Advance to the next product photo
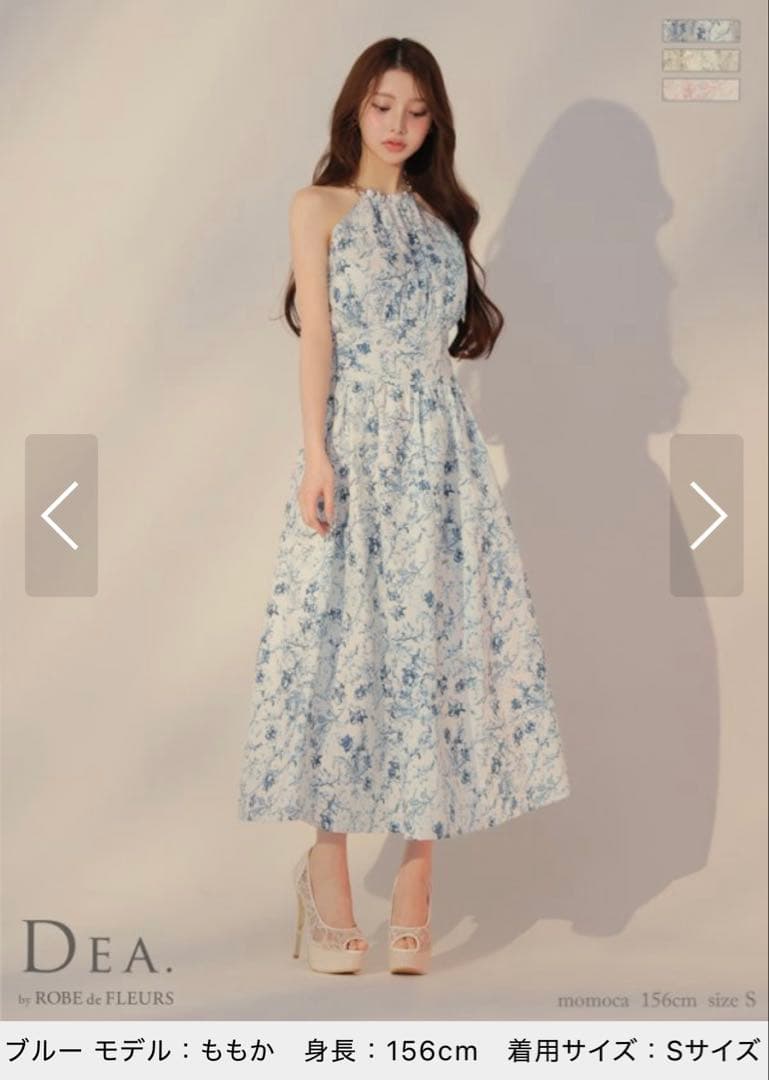The image size is (769, 1080). [x=706, y=515]
